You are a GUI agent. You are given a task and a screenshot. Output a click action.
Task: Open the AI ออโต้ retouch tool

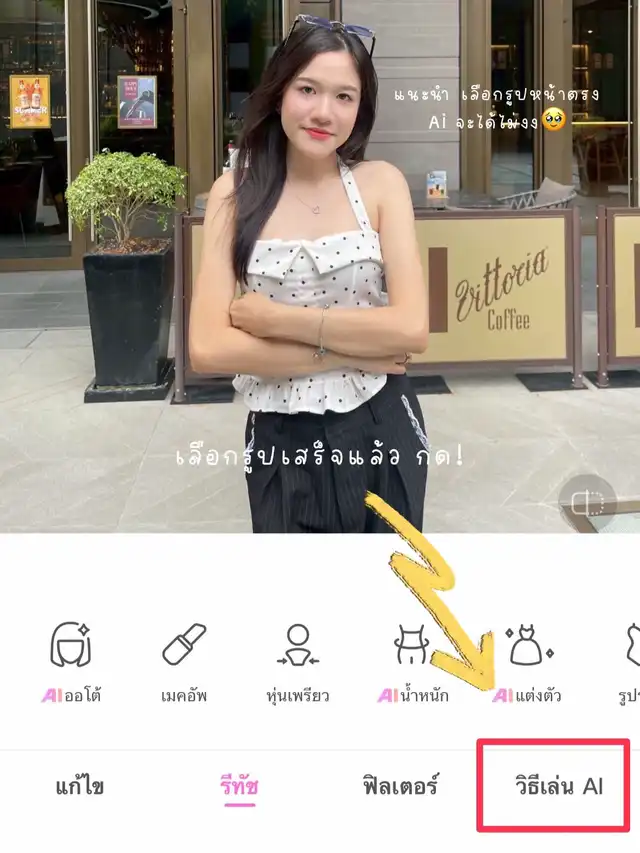coord(70,660)
